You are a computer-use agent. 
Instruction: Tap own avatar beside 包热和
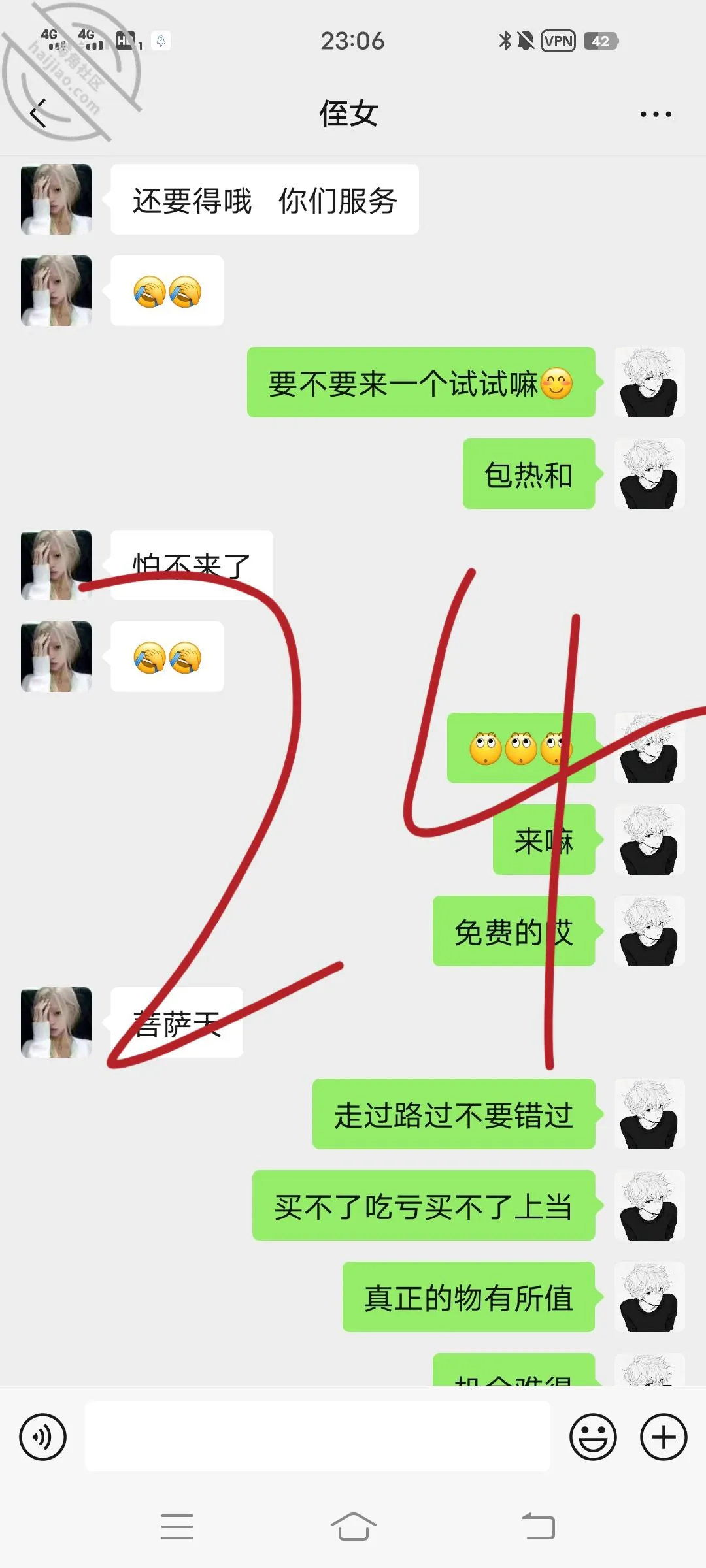[650, 474]
